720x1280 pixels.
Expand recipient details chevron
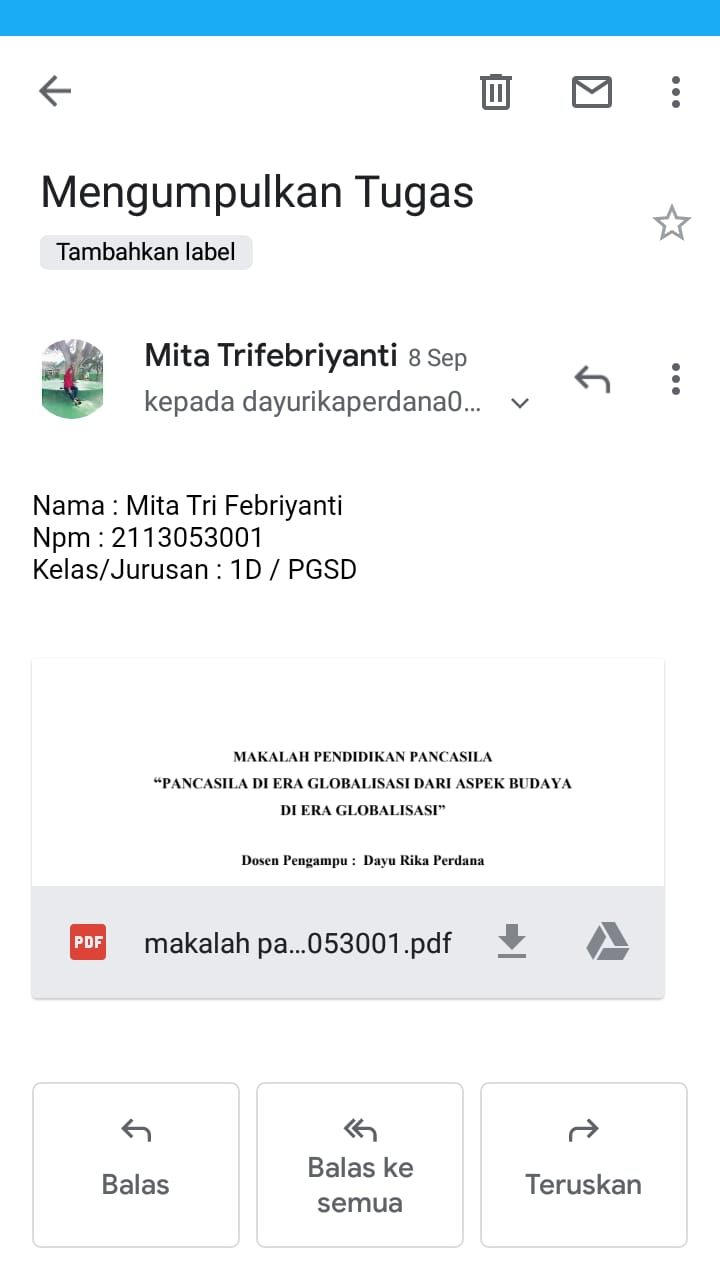click(x=519, y=403)
